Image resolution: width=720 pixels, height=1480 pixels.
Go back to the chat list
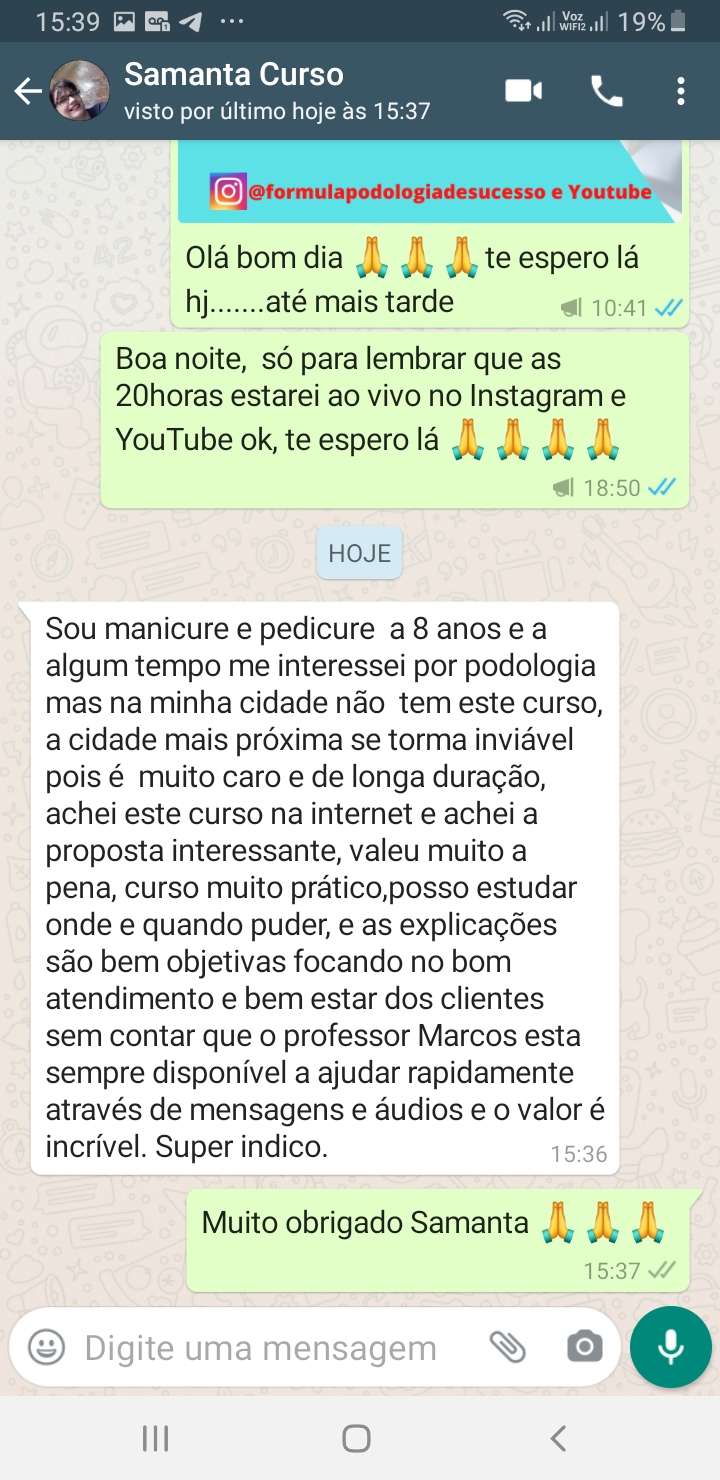click(28, 92)
